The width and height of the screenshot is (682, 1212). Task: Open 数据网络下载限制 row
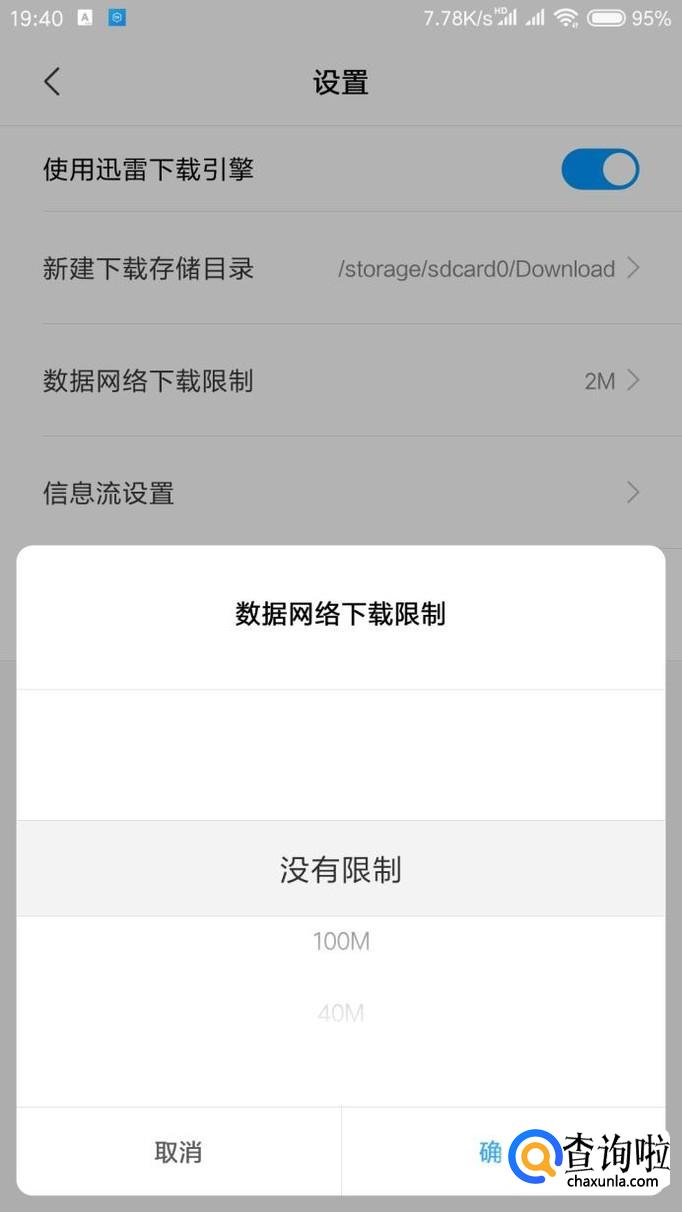click(340, 381)
